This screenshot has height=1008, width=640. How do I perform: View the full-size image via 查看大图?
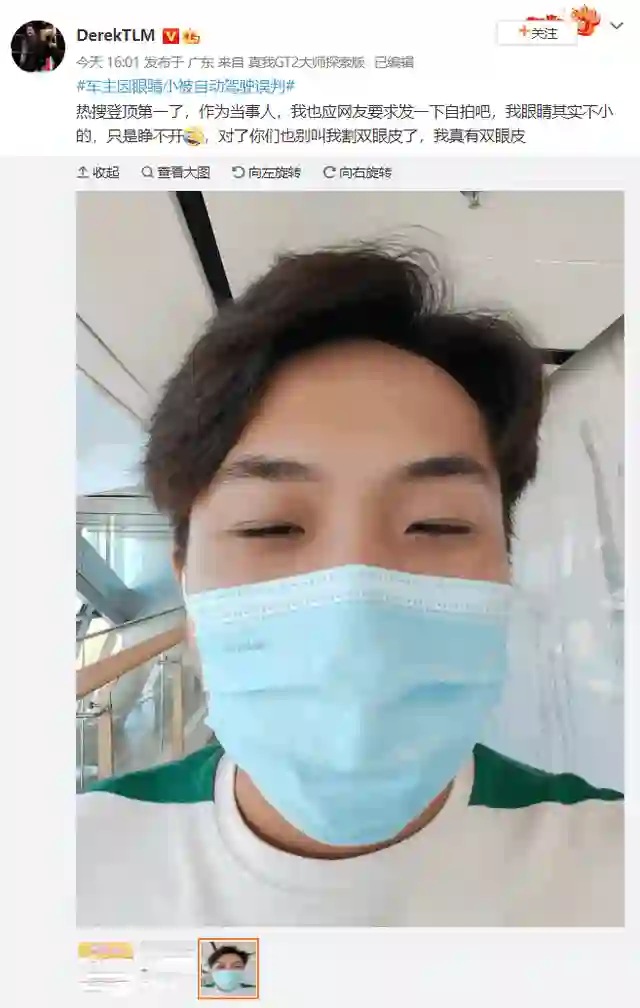tap(176, 172)
